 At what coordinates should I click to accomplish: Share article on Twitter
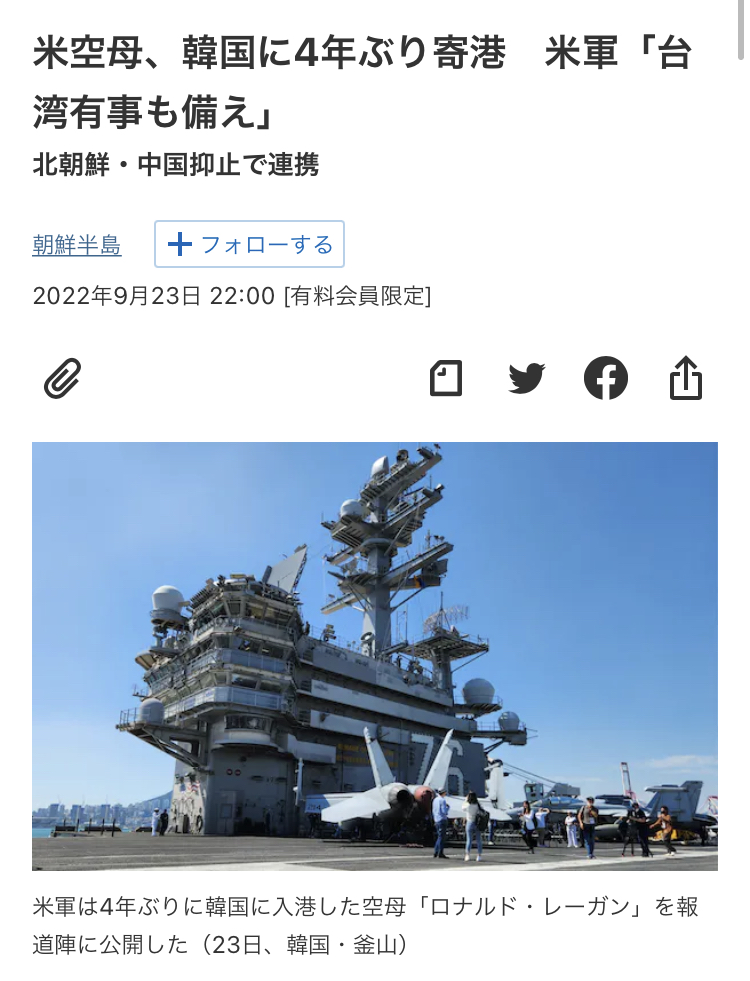(x=526, y=378)
